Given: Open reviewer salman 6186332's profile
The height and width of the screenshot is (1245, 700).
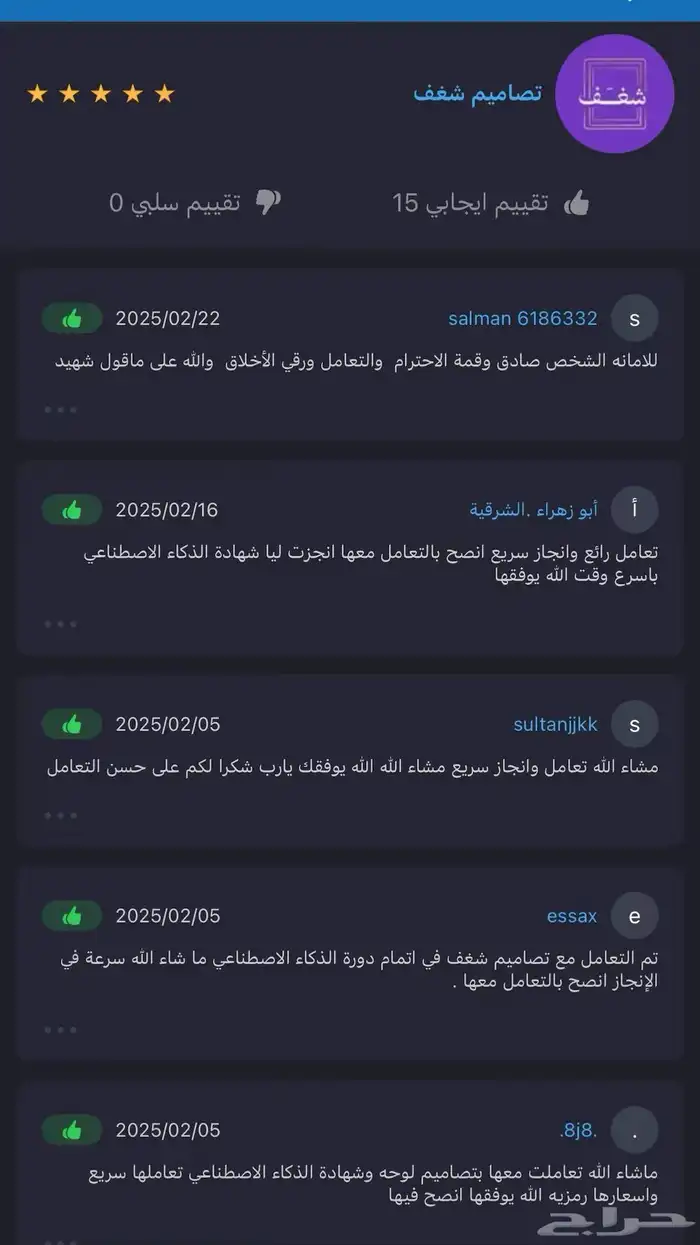Looking at the screenshot, I should tap(522, 319).
